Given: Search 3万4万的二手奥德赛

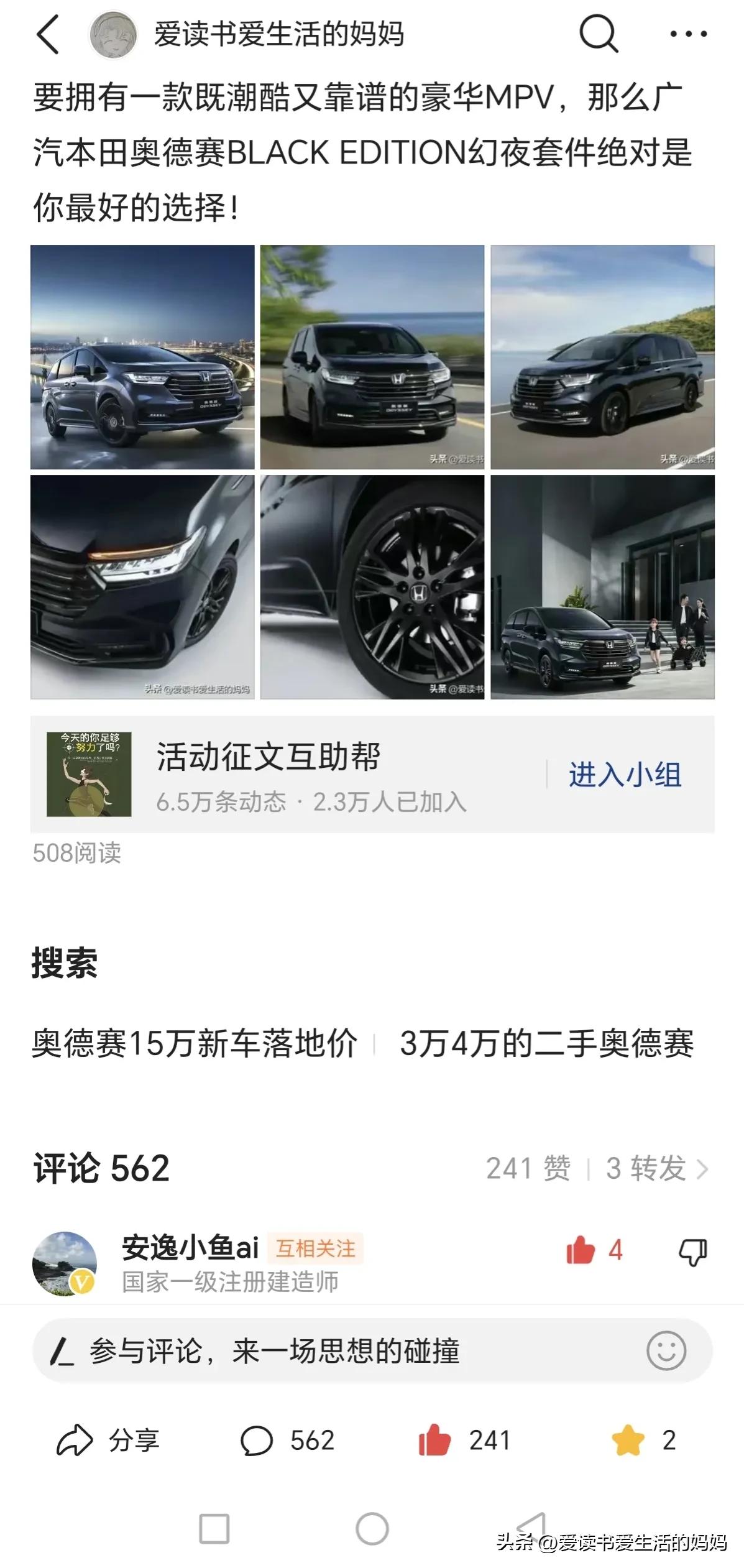Looking at the screenshot, I should click(x=546, y=1043).
